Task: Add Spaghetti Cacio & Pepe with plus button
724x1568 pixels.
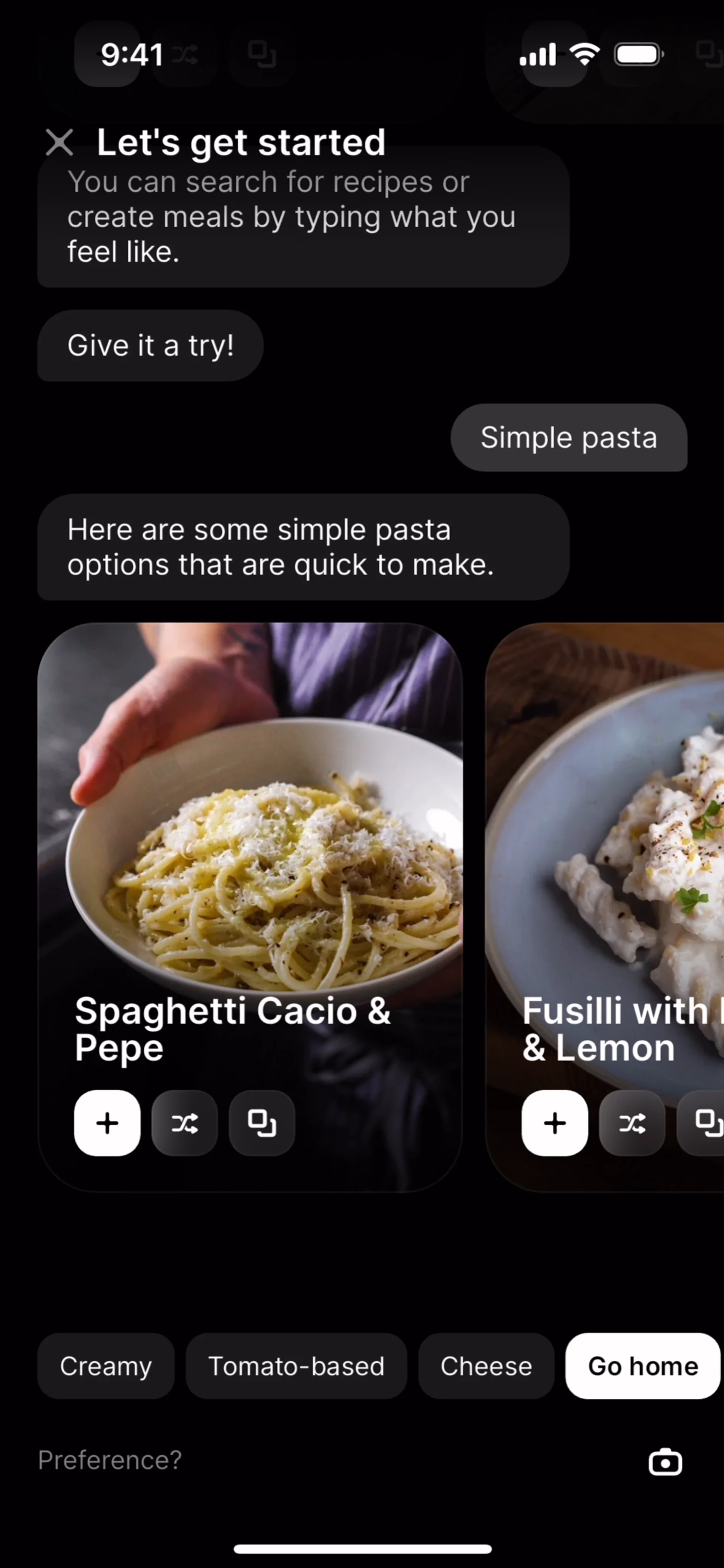Action: 107,1123
